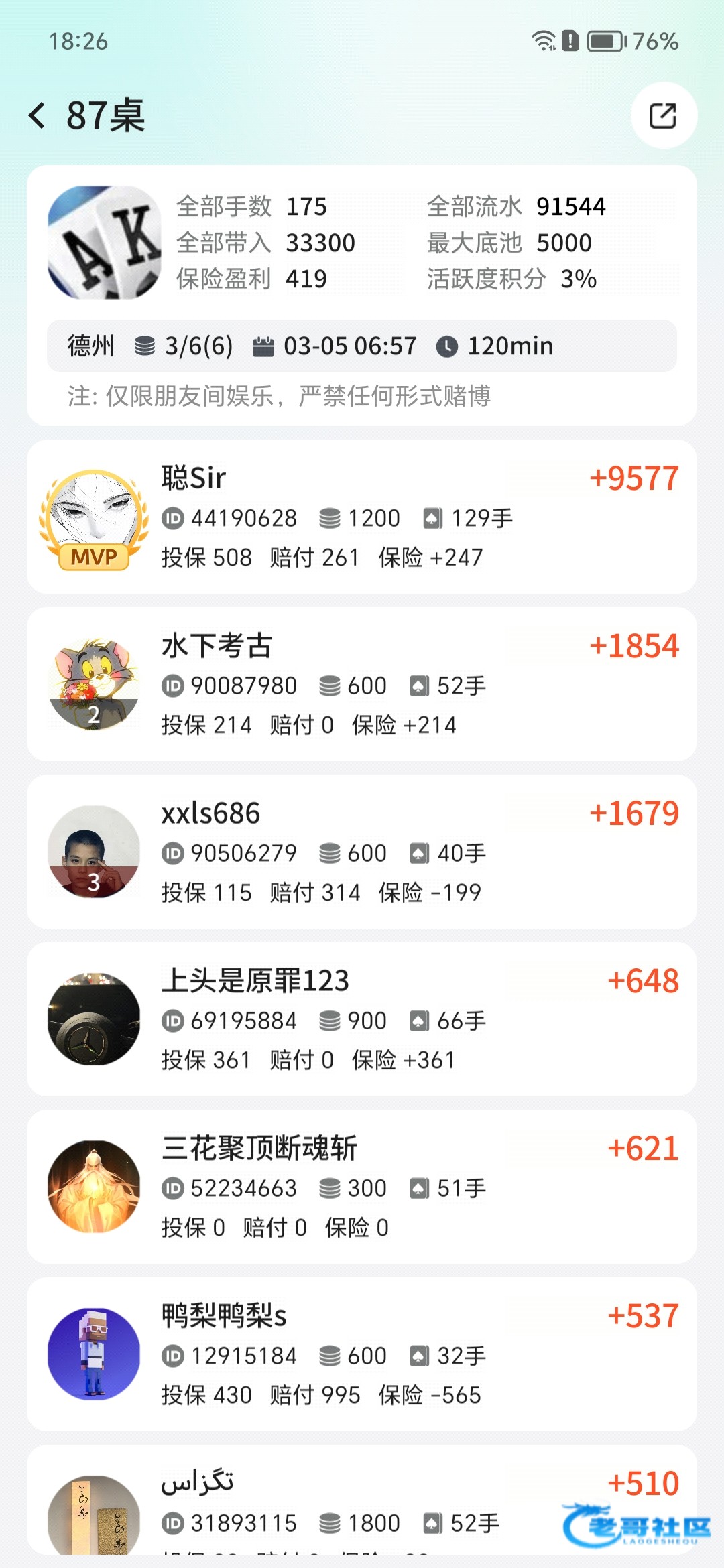The height and width of the screenshot is (1568, 724).
Task: View 鸭梨鸭梨s's result details
Action: (362, 1354)
